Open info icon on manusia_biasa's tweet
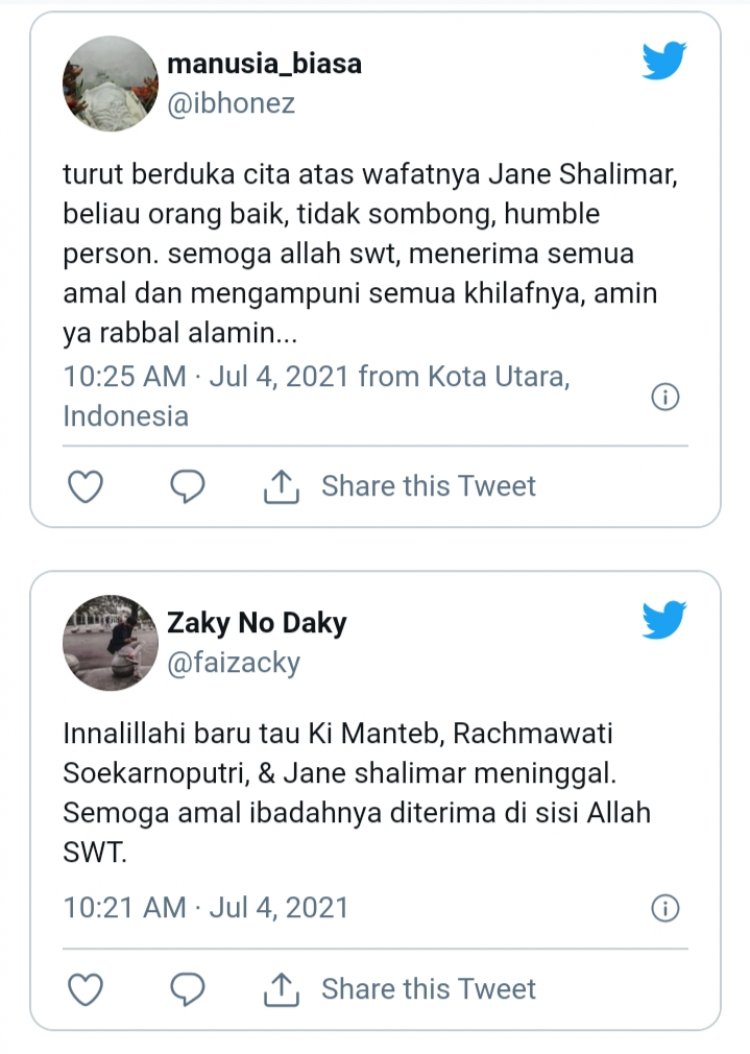The width and height of the screenshot is (750, 1054). (665, 397)
